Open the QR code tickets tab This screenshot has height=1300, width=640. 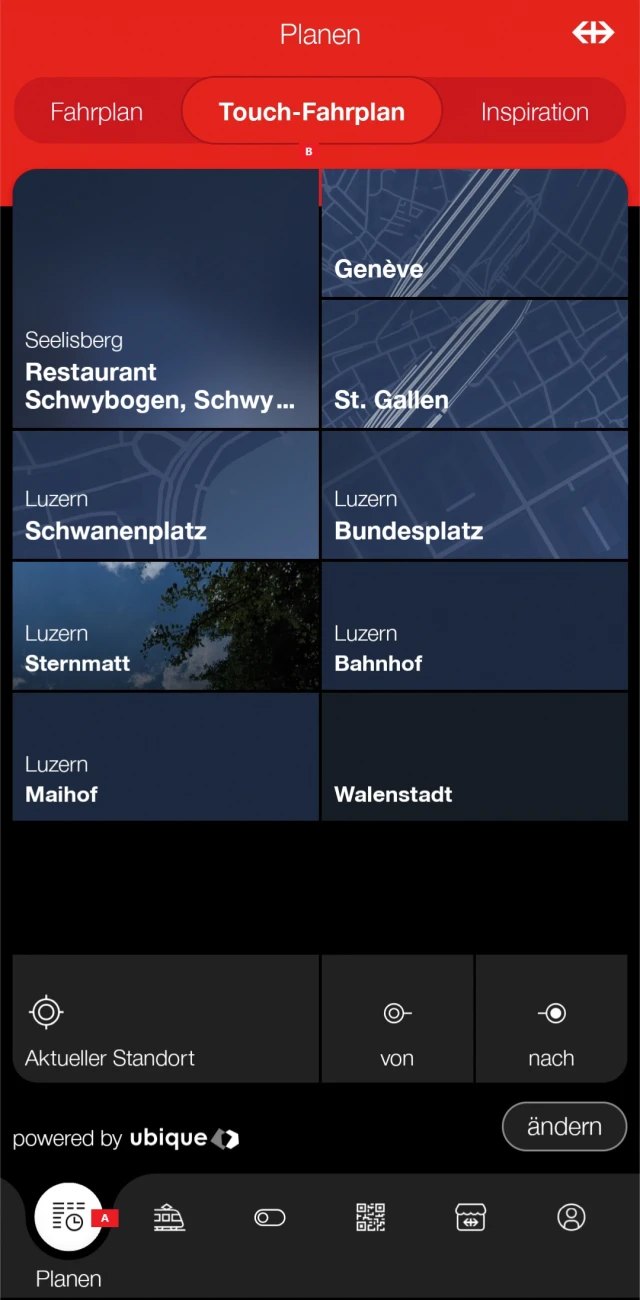tap(371, 1217)
